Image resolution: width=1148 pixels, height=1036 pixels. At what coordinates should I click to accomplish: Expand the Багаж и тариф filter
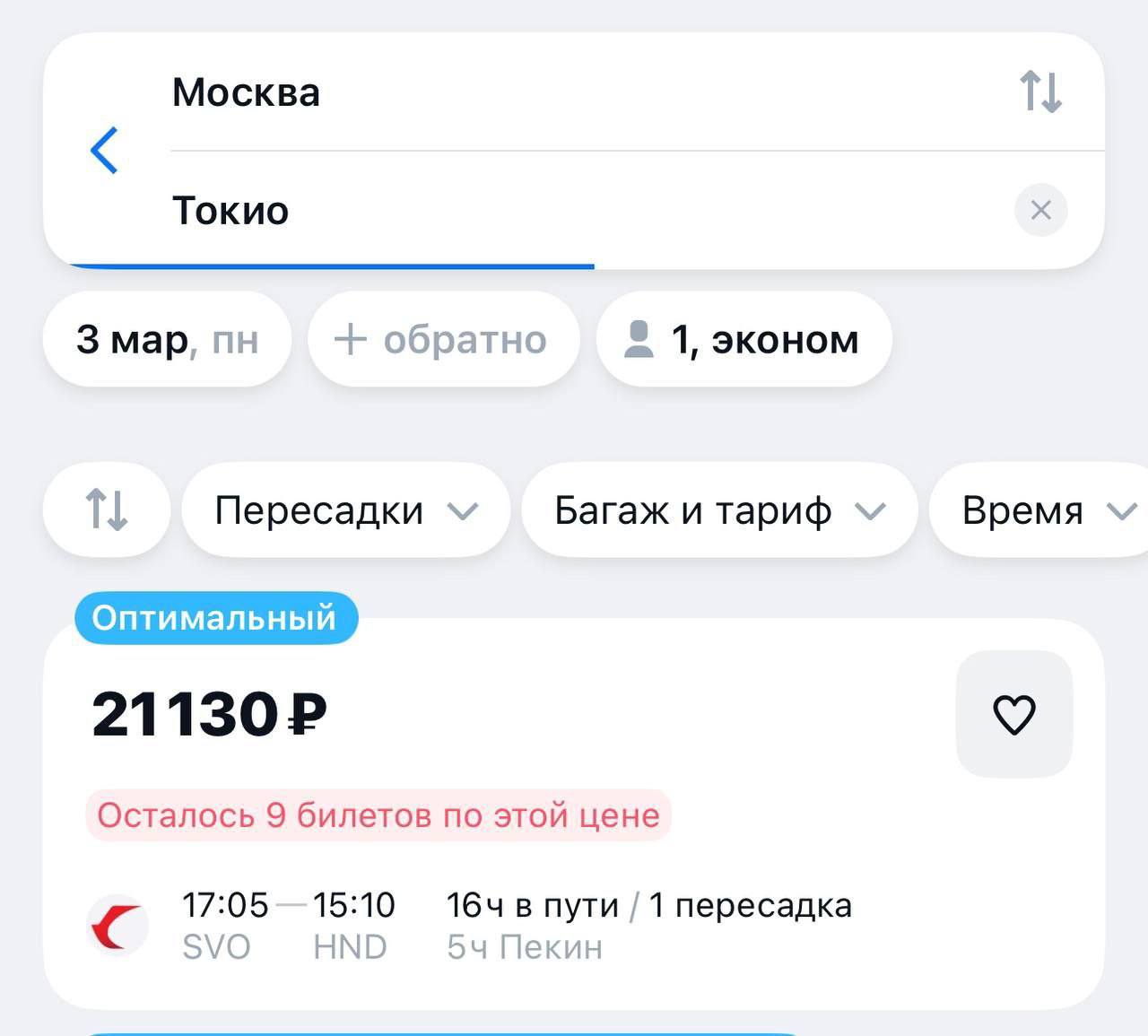[719, 510]
